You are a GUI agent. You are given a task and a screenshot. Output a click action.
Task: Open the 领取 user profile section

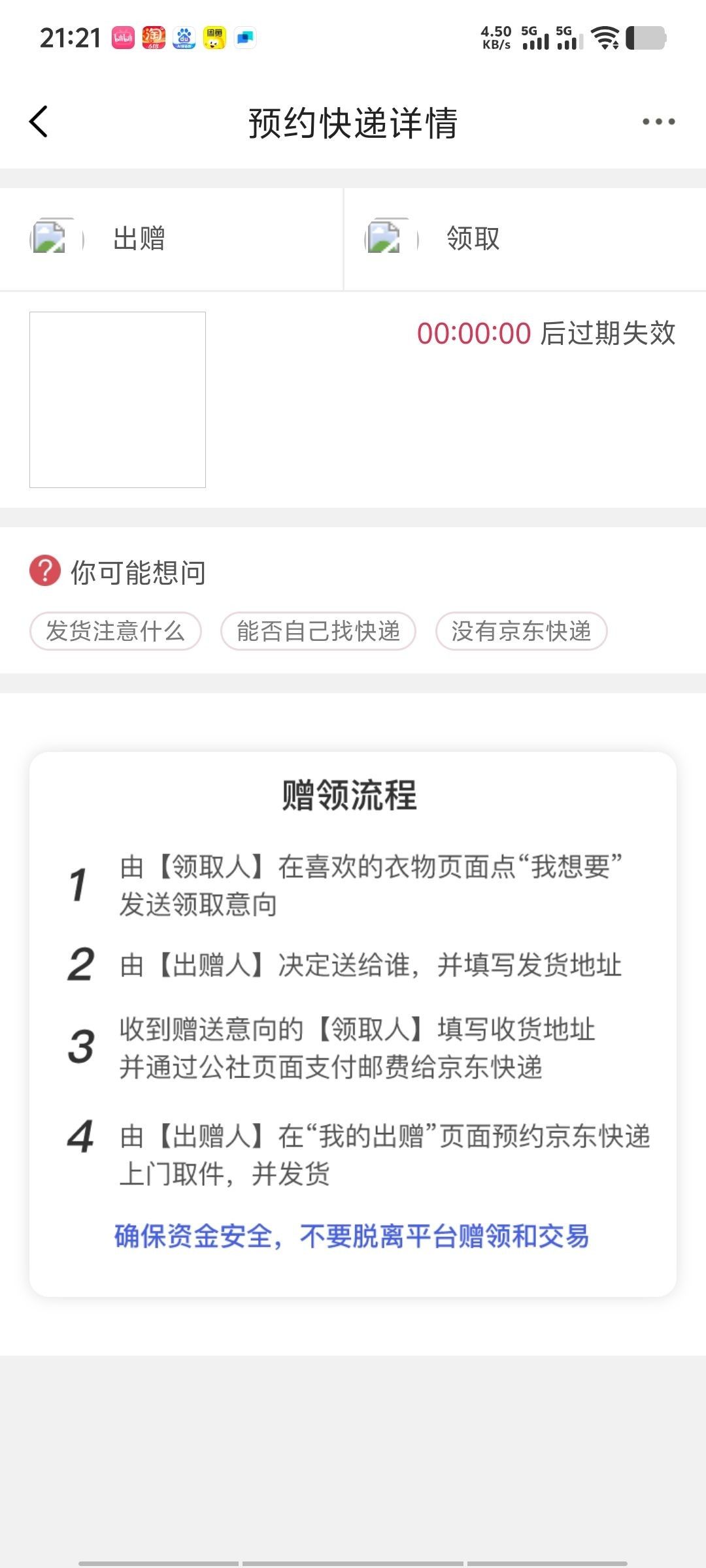click(x=525, y=239)
